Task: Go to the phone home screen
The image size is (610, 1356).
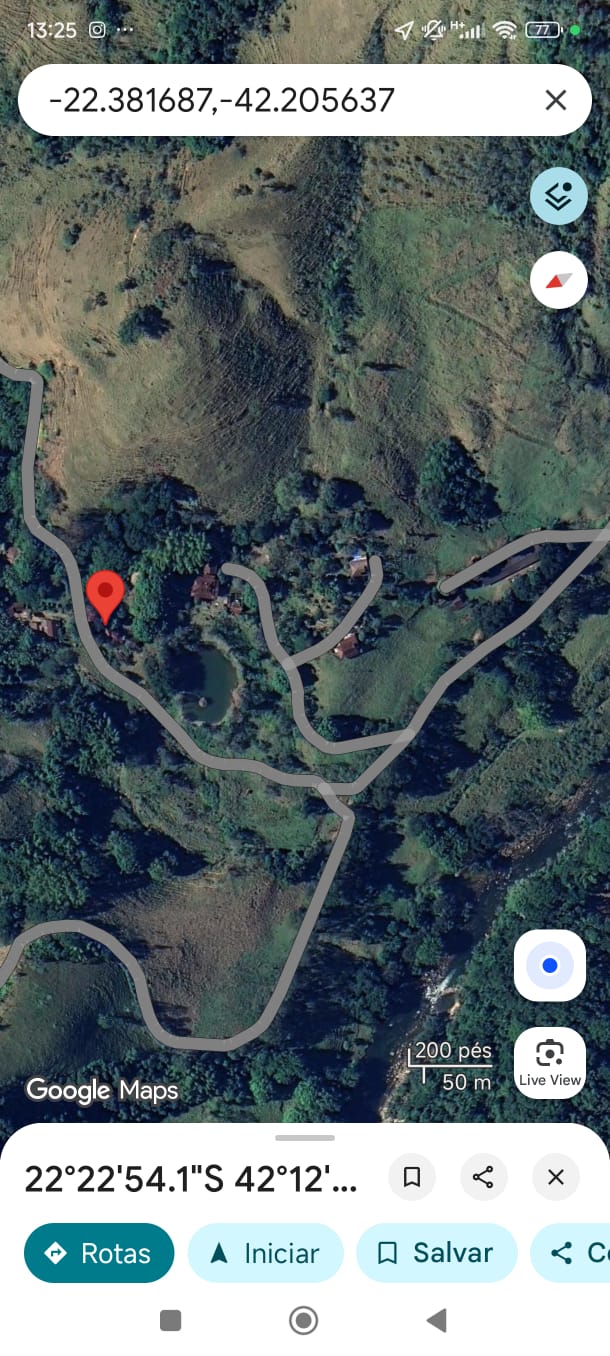Action: (303, 1321)
